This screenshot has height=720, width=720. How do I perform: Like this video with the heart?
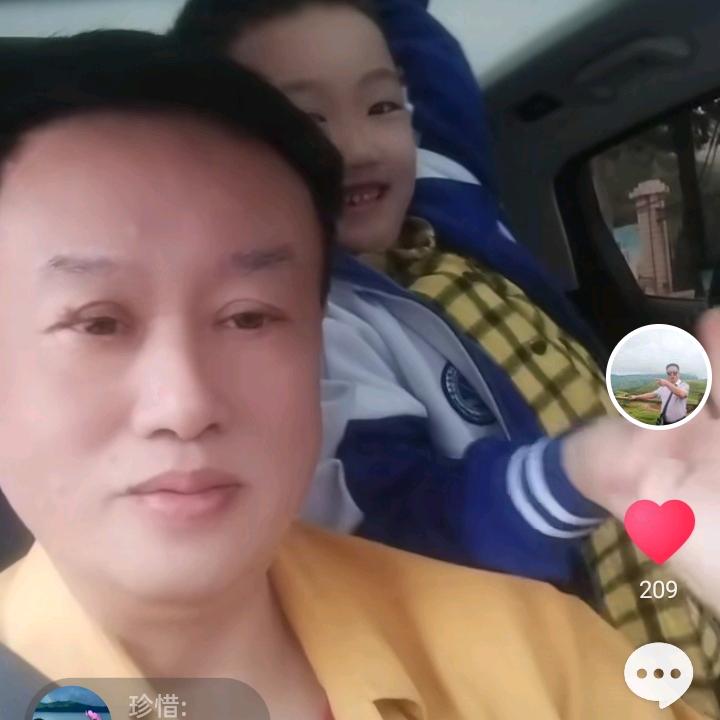coord(659,531)
